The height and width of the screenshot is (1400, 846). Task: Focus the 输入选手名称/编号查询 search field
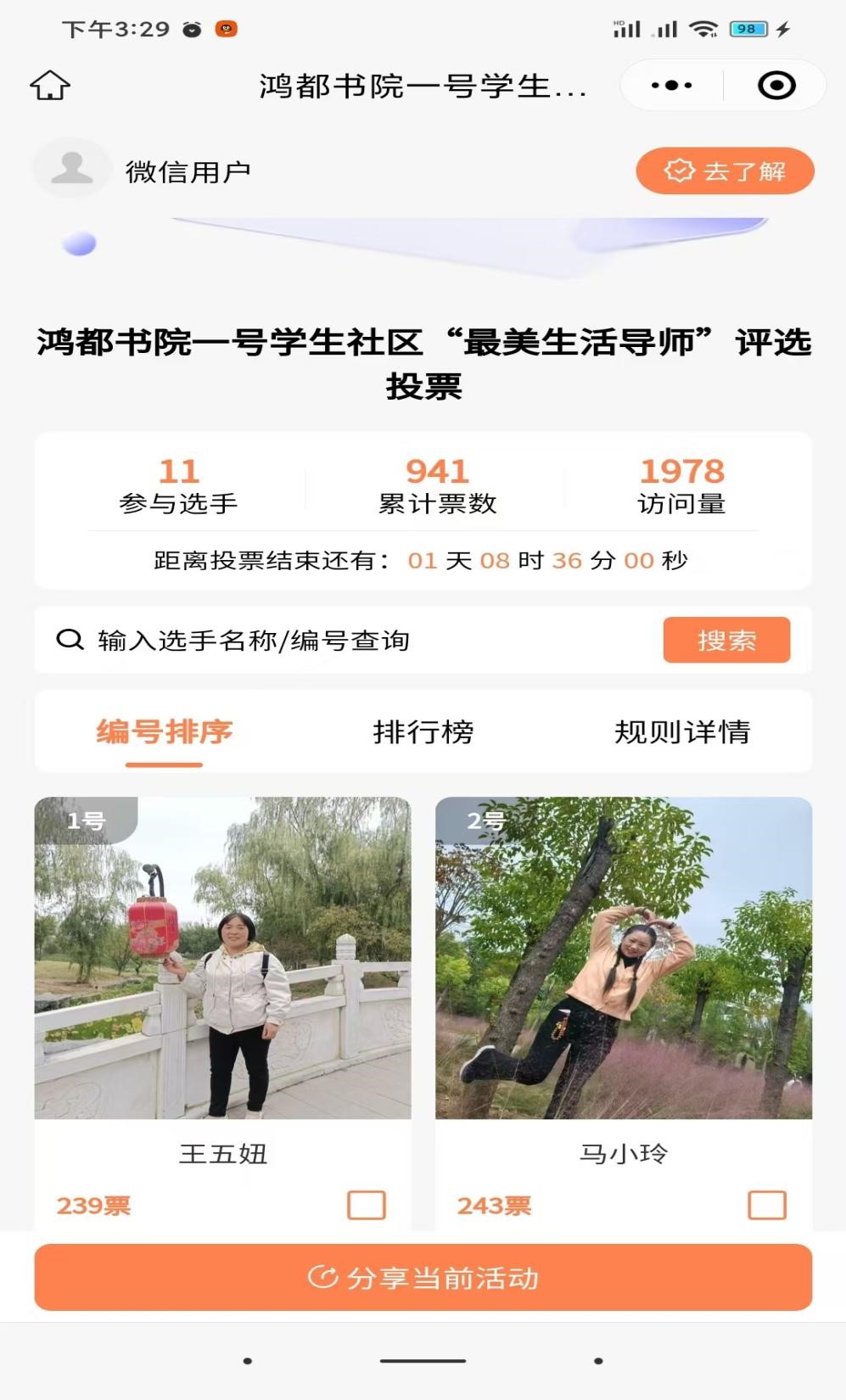(x=356, y=641)
